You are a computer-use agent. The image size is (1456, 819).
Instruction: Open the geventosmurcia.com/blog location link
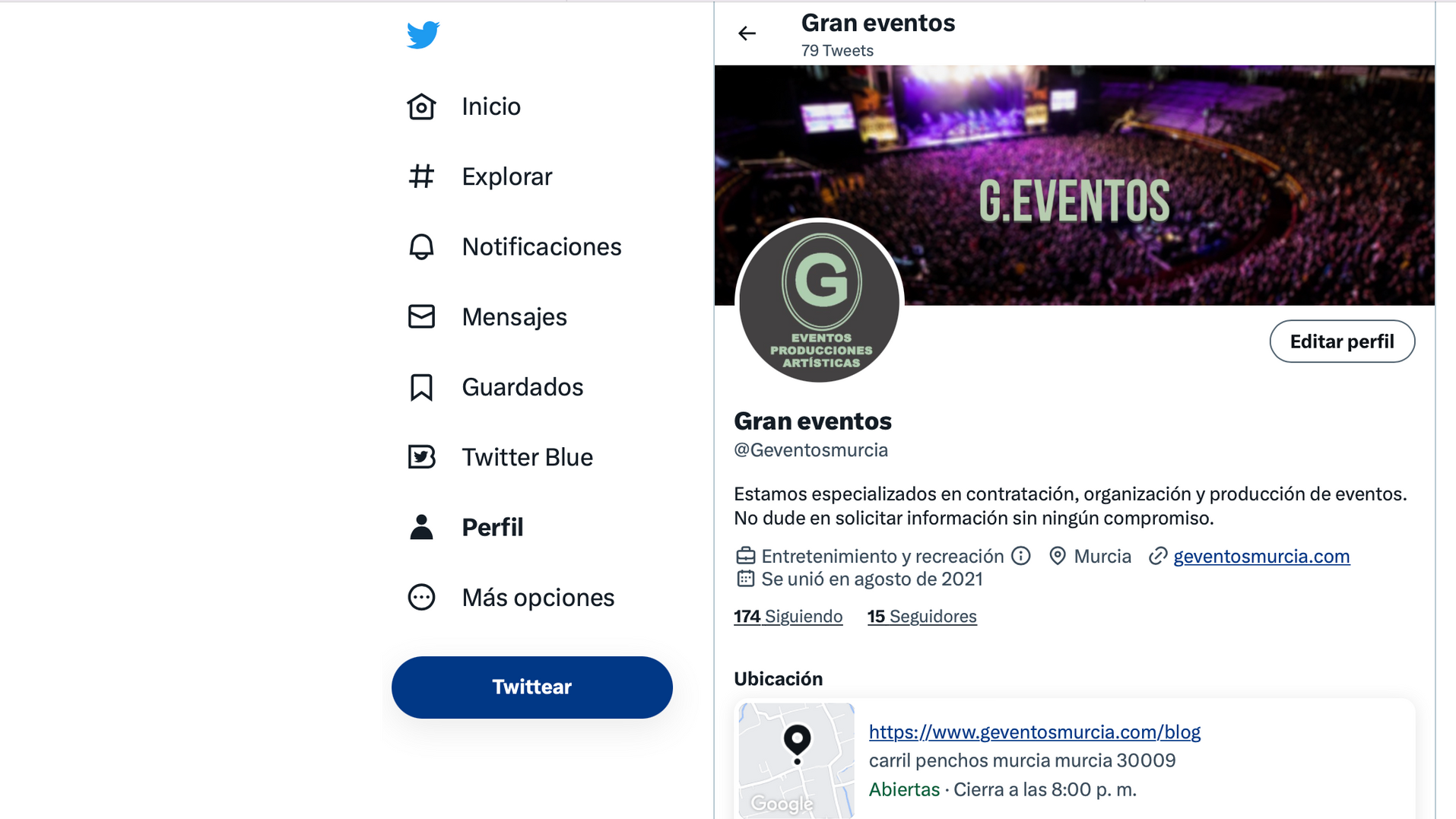[x=1034, y=732]
